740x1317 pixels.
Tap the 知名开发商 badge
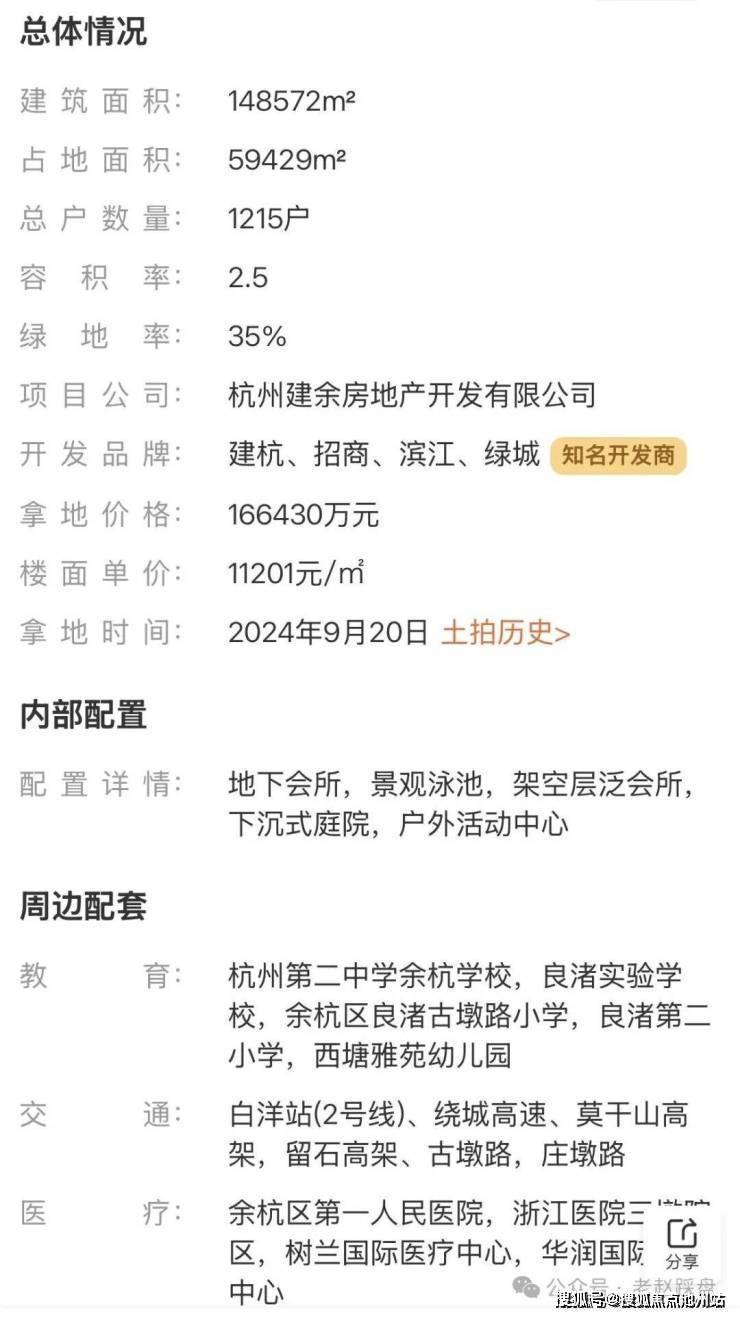point(618,456)
